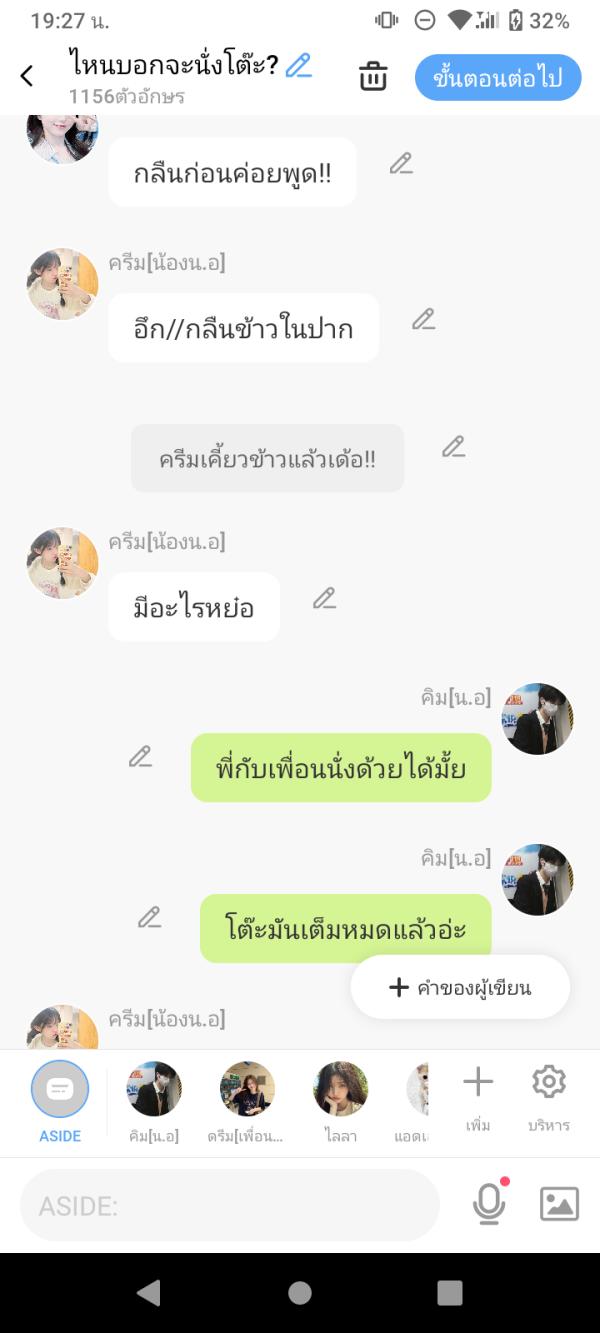
Task: Go back using the top-left arrow
Action: pos(27,76)
